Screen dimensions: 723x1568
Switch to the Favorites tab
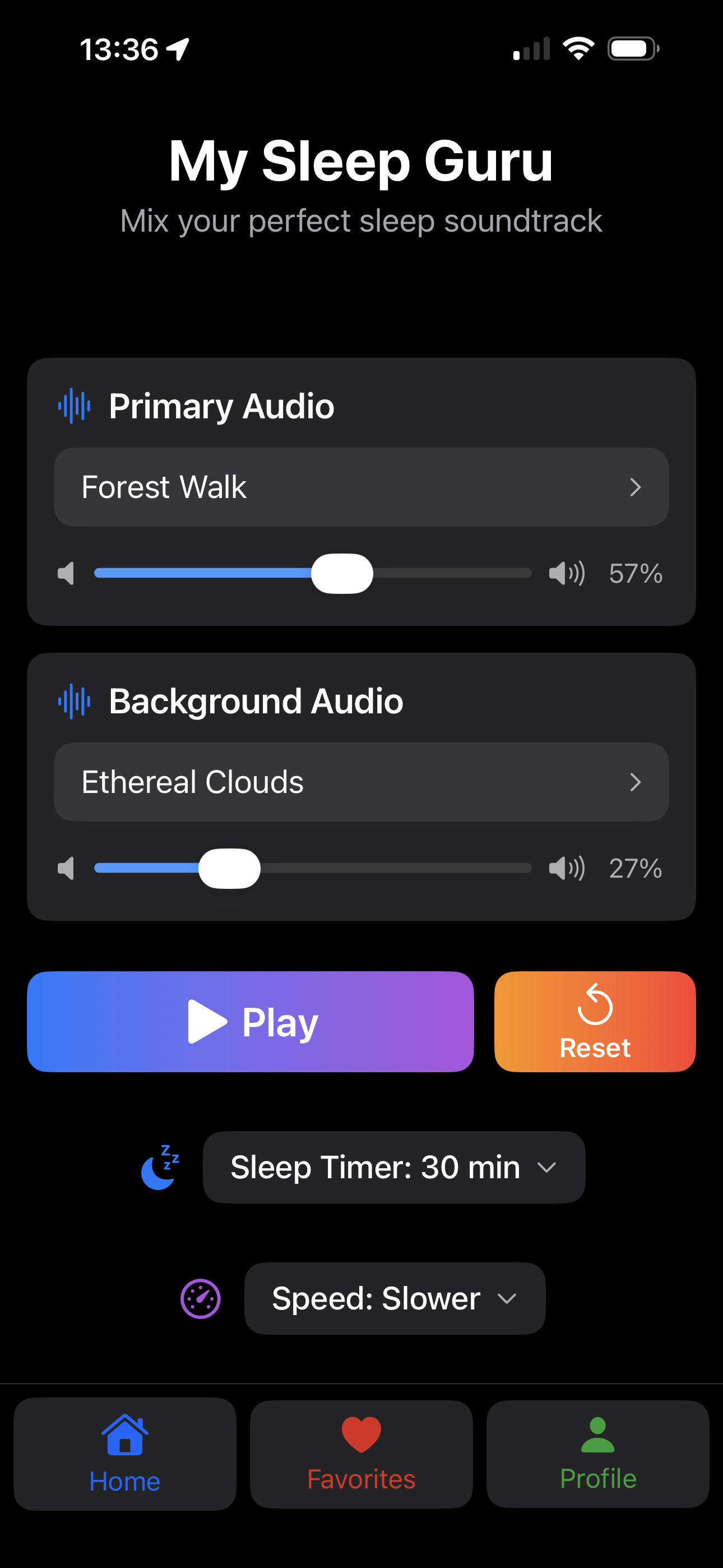361,1455
